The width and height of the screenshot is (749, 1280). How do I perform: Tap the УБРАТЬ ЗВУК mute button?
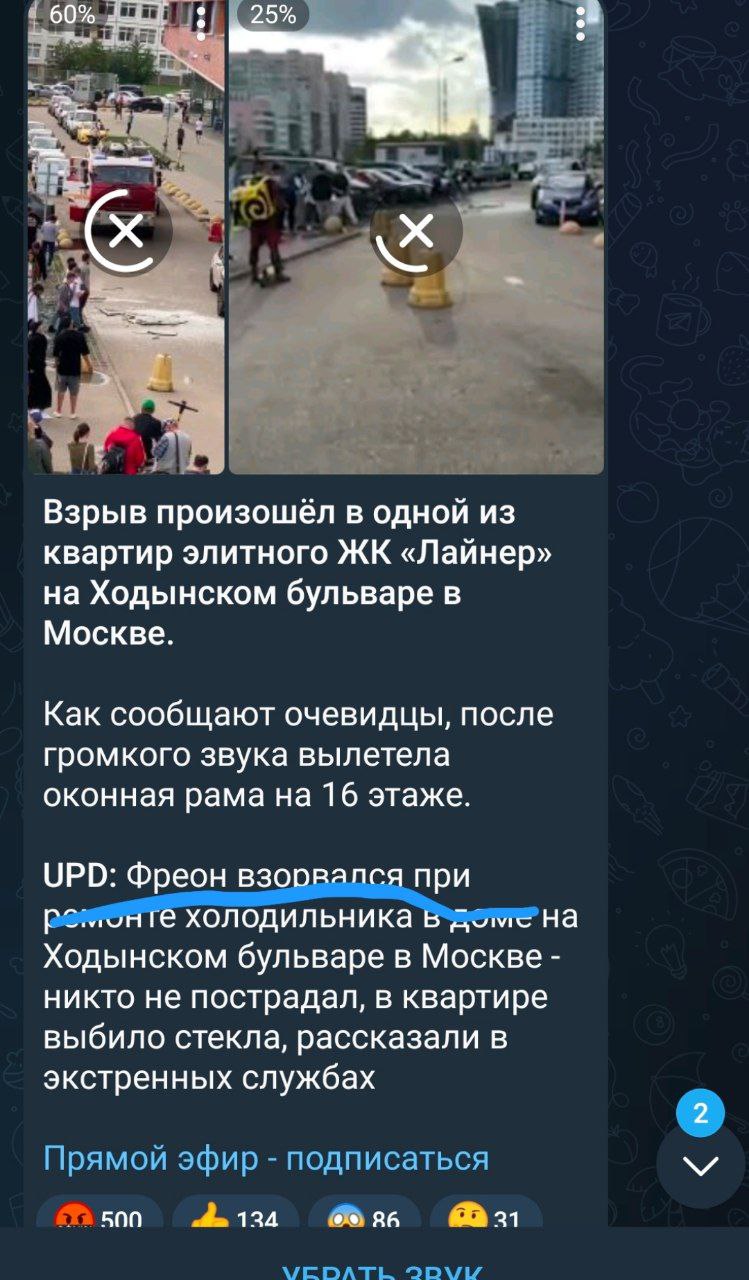pos(381,1268)
